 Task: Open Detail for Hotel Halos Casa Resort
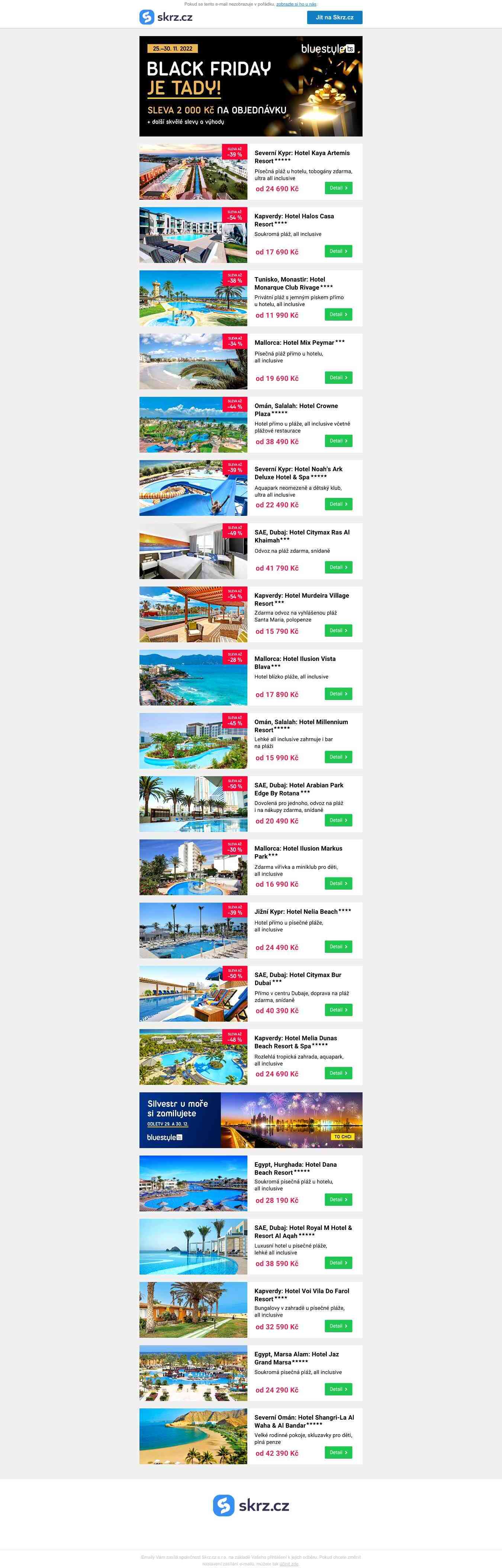[x=338, y=251]
